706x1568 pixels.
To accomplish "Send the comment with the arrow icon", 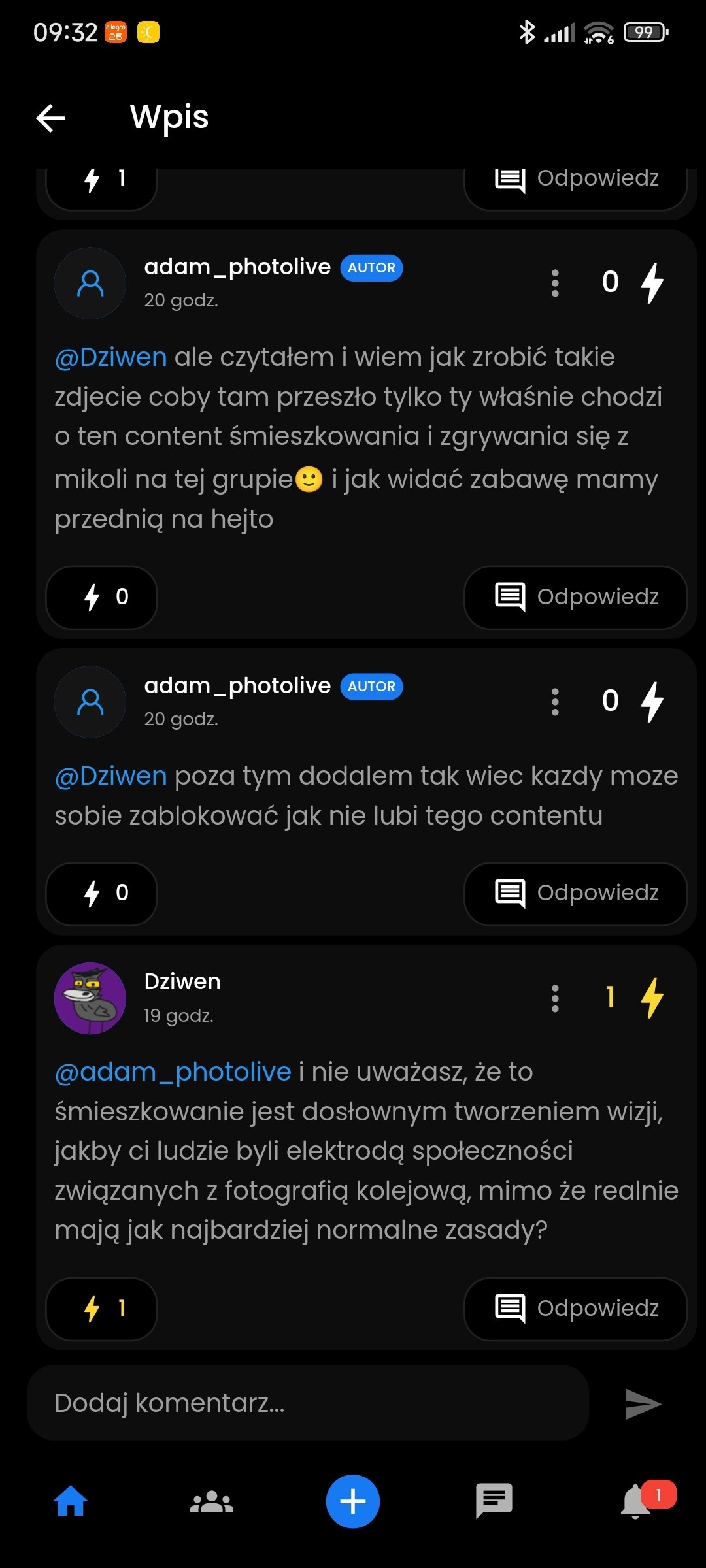I will coord(643,1404).
